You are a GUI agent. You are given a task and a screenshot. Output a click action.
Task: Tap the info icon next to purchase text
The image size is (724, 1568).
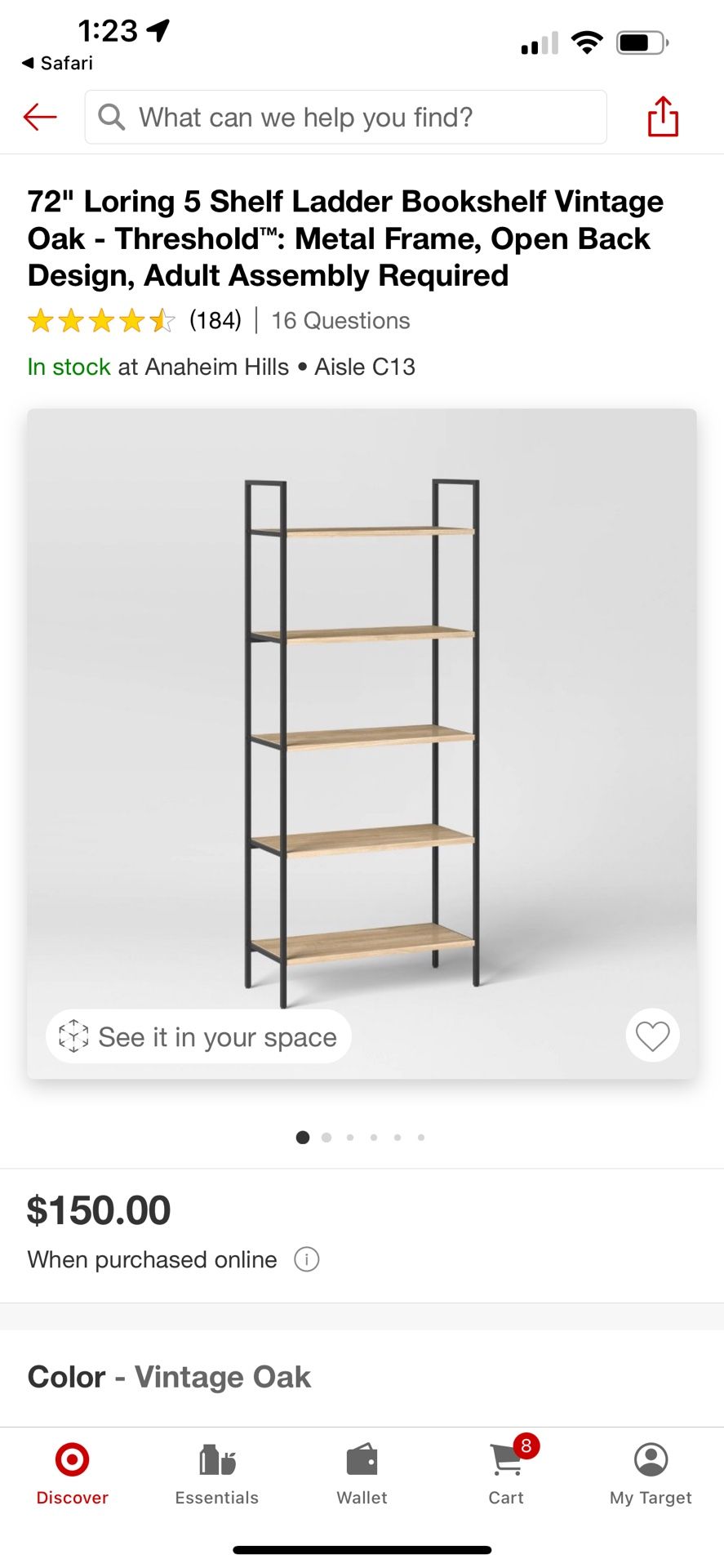pyautogui.click(x=306, y=1259)
